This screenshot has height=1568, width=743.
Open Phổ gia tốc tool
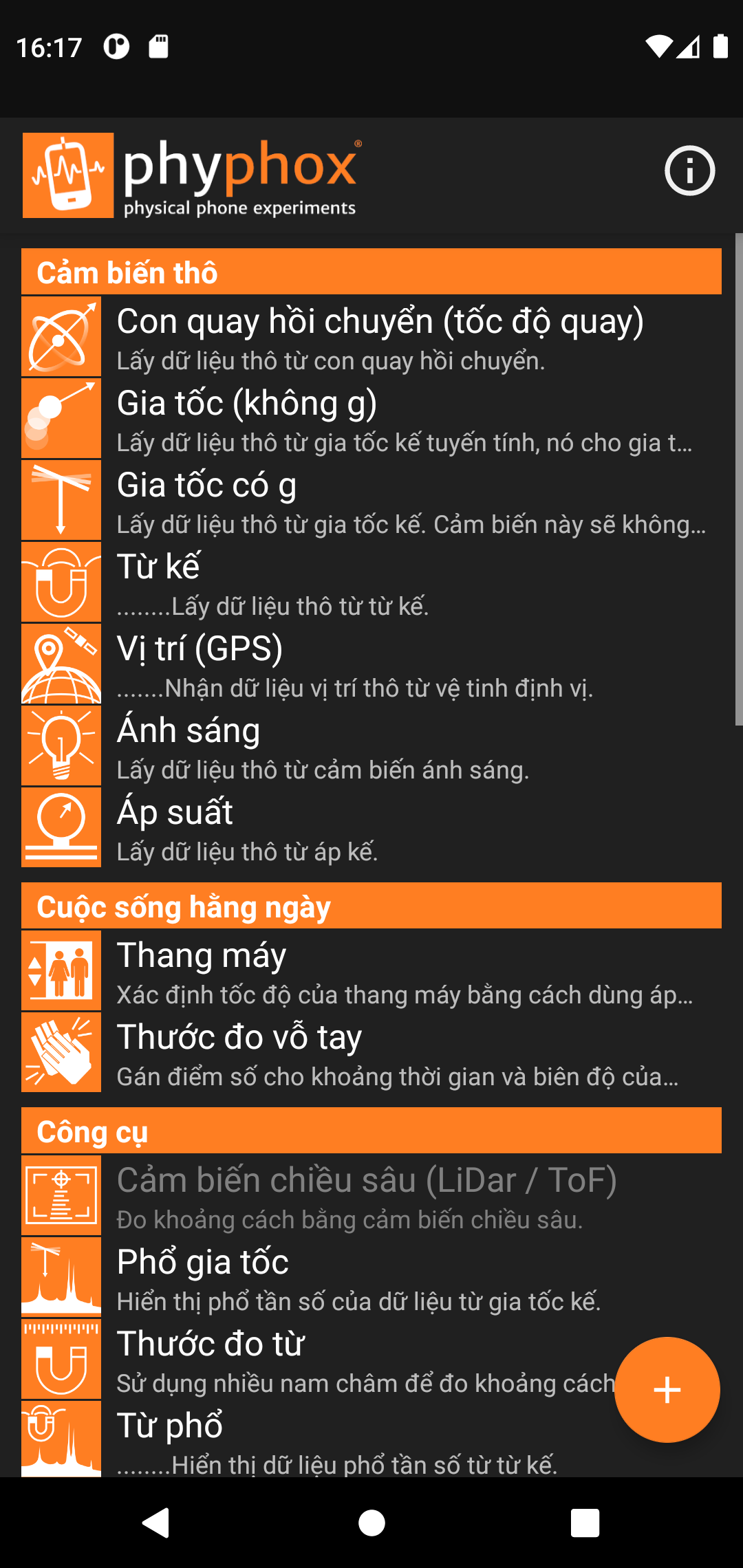[371, 1278]
